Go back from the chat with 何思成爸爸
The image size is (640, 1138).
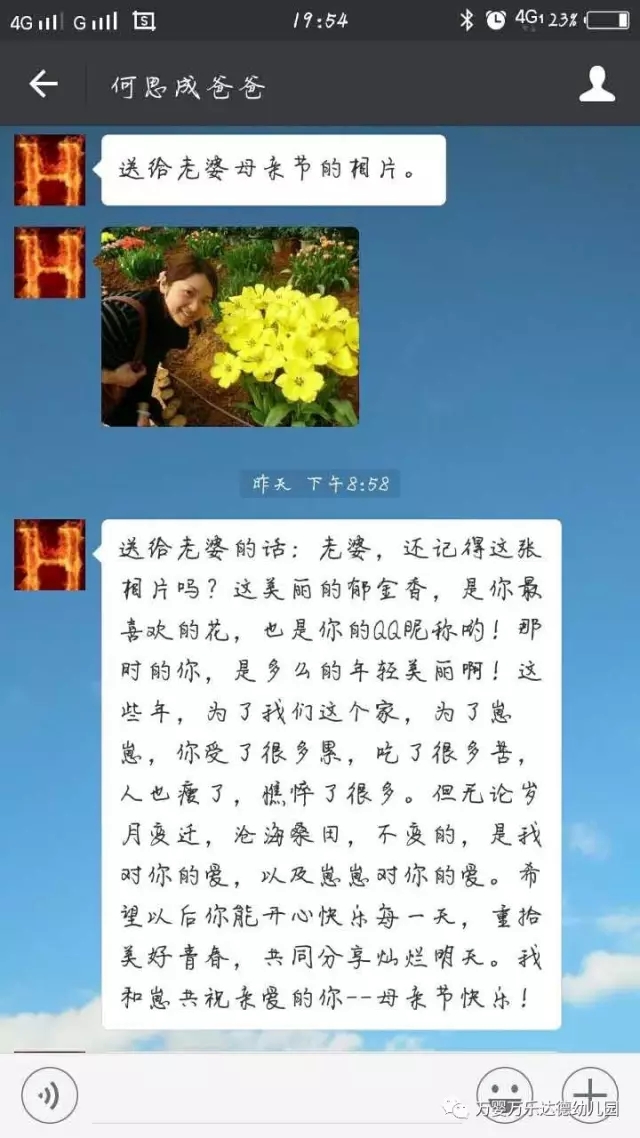point(43,85)
